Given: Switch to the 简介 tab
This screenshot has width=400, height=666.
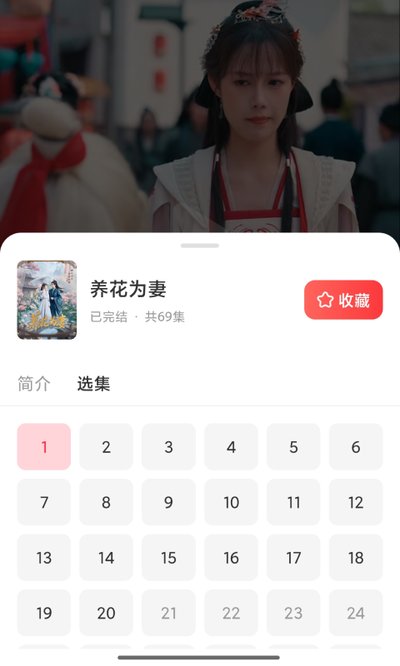Looking at the screenshot, I should coord(34,384).
